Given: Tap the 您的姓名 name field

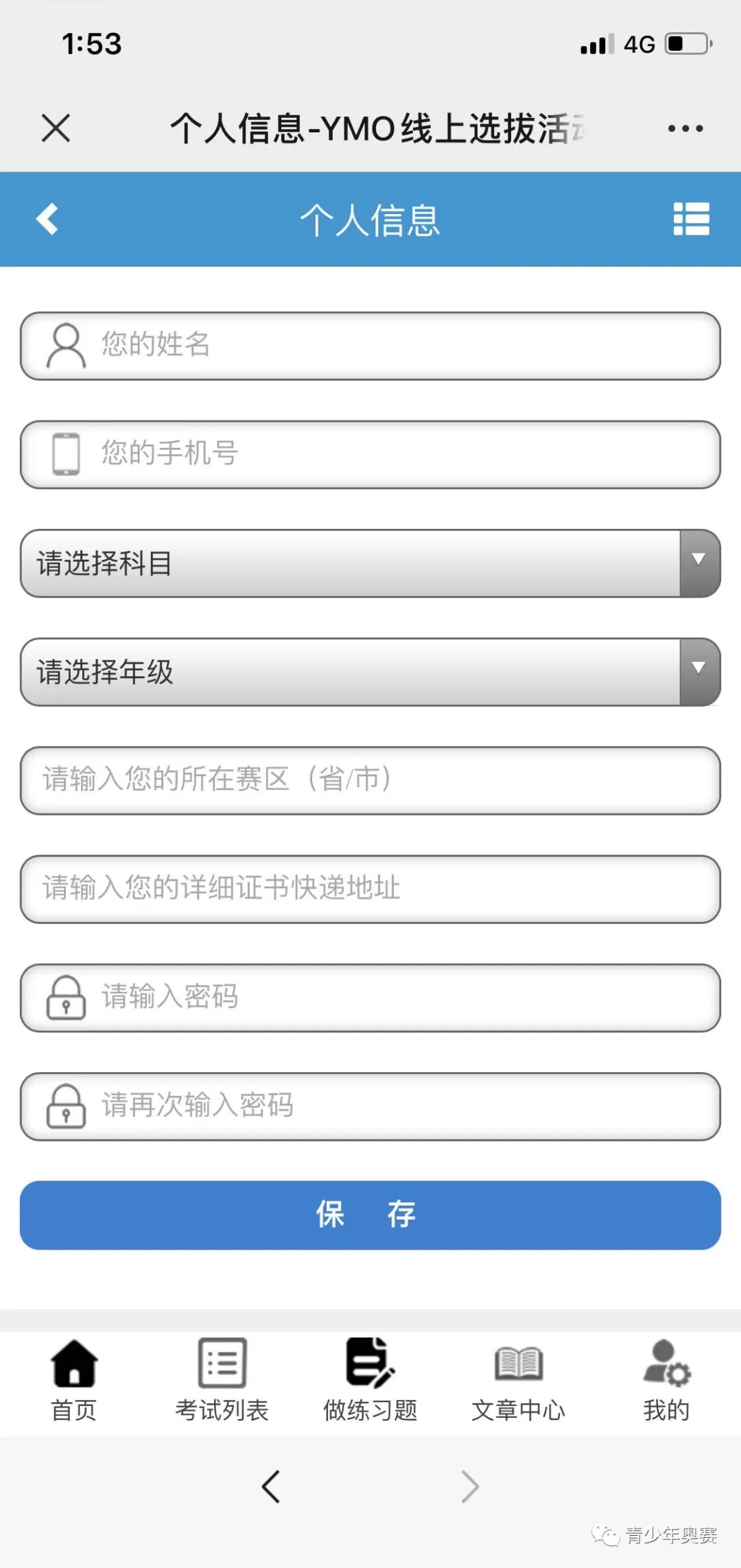Looking at the screenshot, I should pyautogui.click(x=370, y=346).
